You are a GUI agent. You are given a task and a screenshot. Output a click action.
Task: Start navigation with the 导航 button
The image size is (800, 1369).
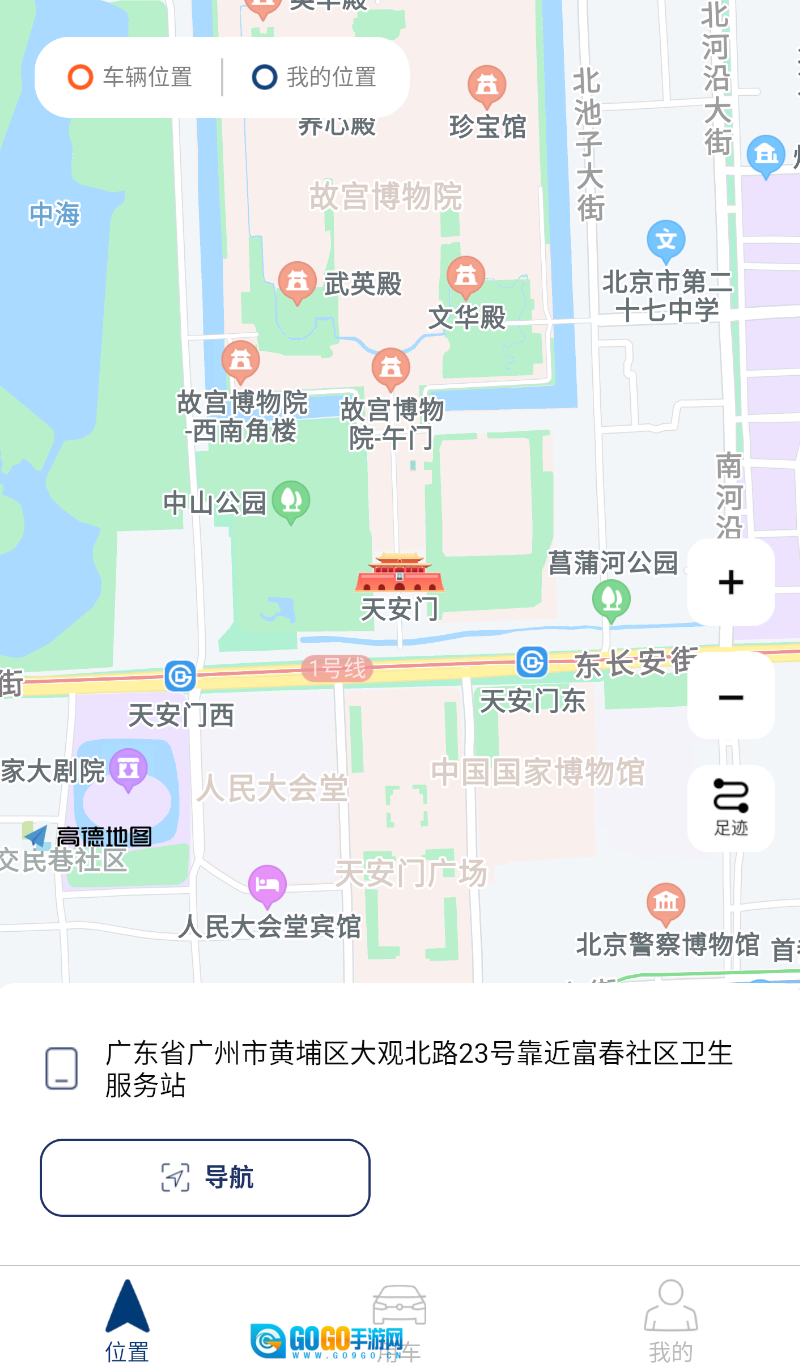click(205, 1177)
